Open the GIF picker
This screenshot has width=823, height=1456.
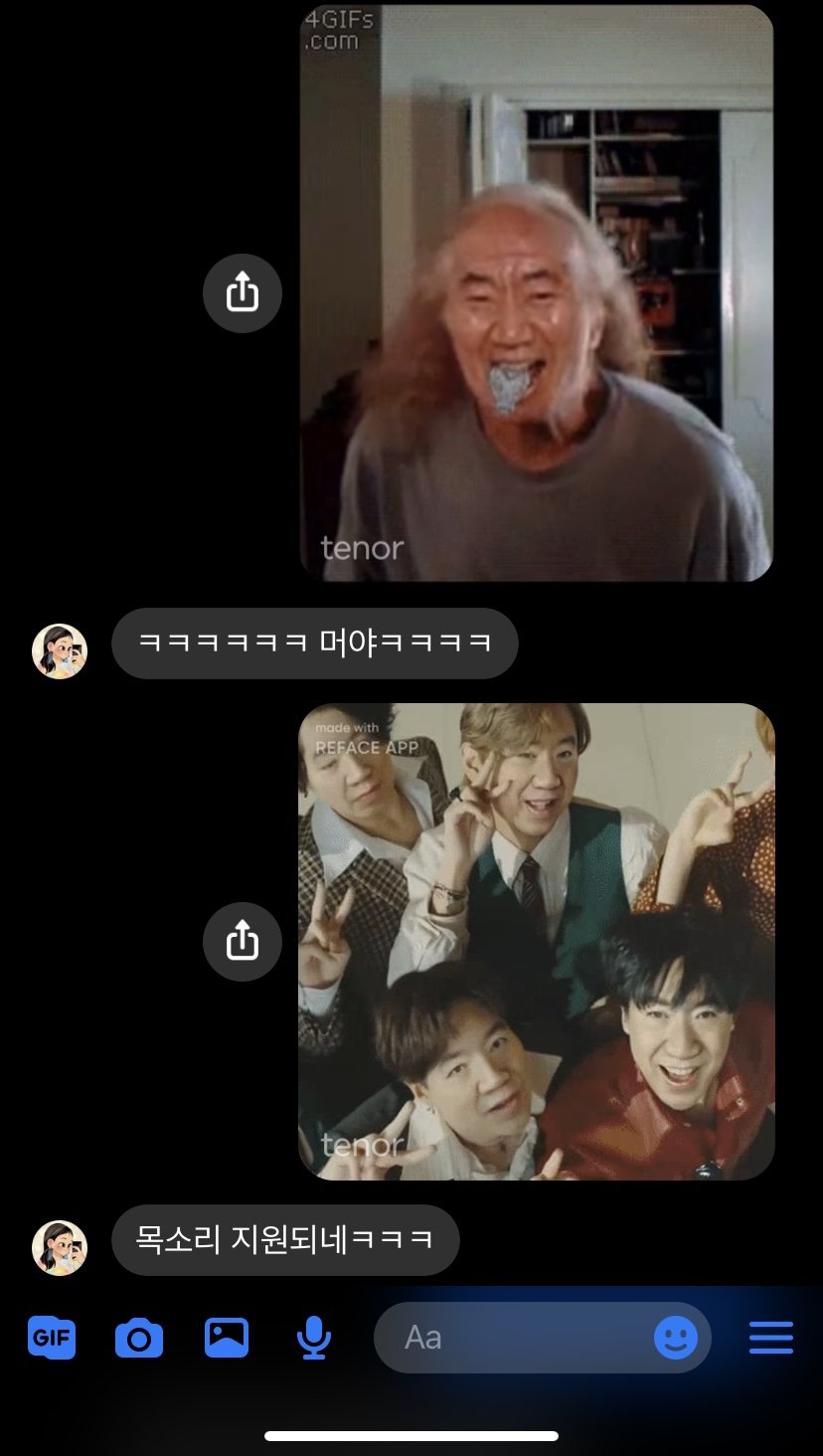52,1338
